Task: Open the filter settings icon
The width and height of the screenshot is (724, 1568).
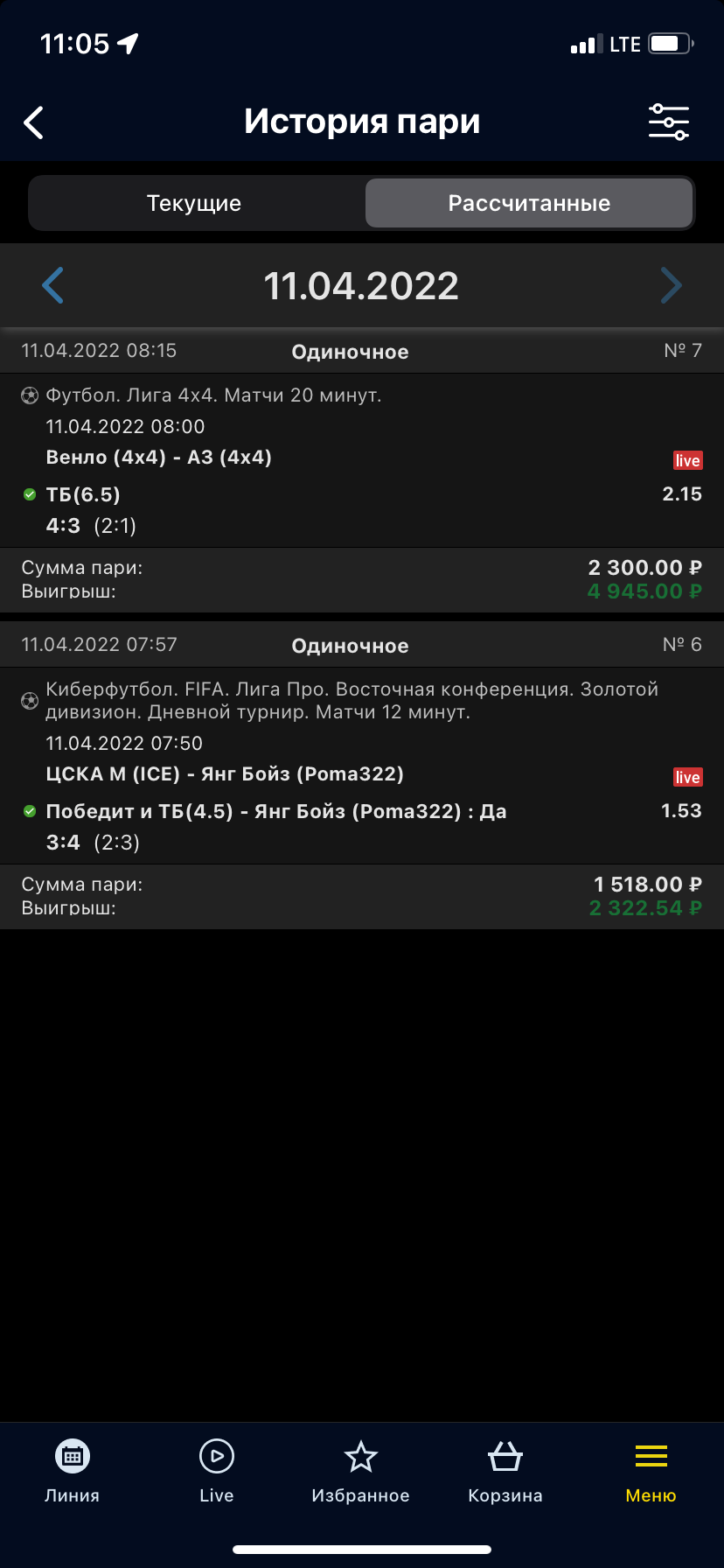Action: click(669, 122)
